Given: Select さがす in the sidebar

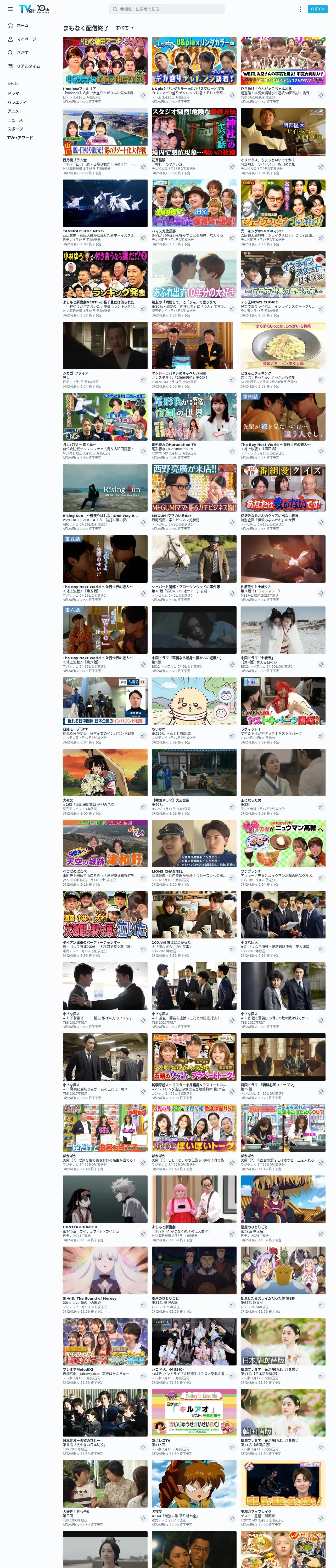Looking at the screenshot, I should coord(22,52).
